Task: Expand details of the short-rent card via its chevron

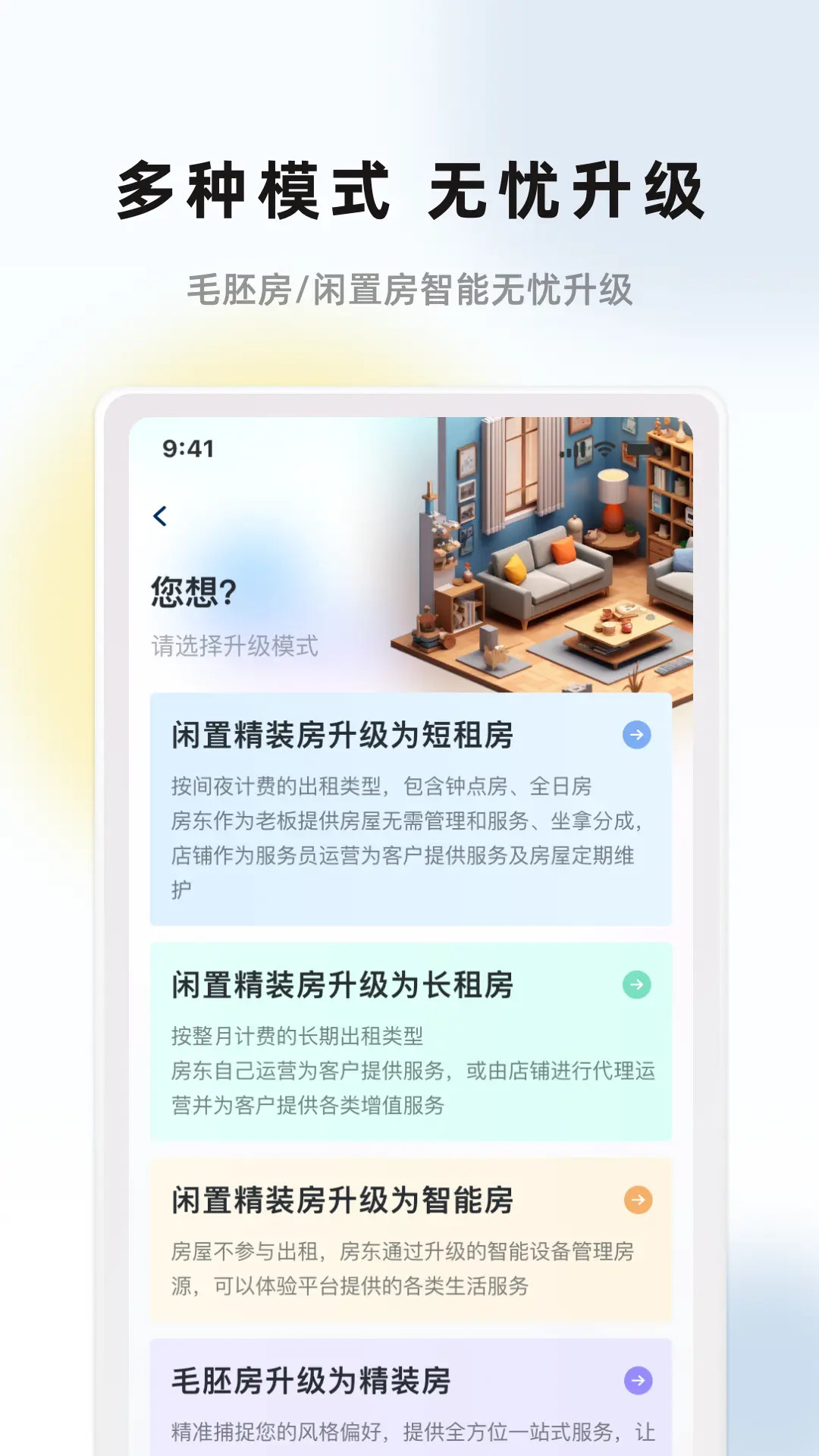Action: tap(635, 733)
